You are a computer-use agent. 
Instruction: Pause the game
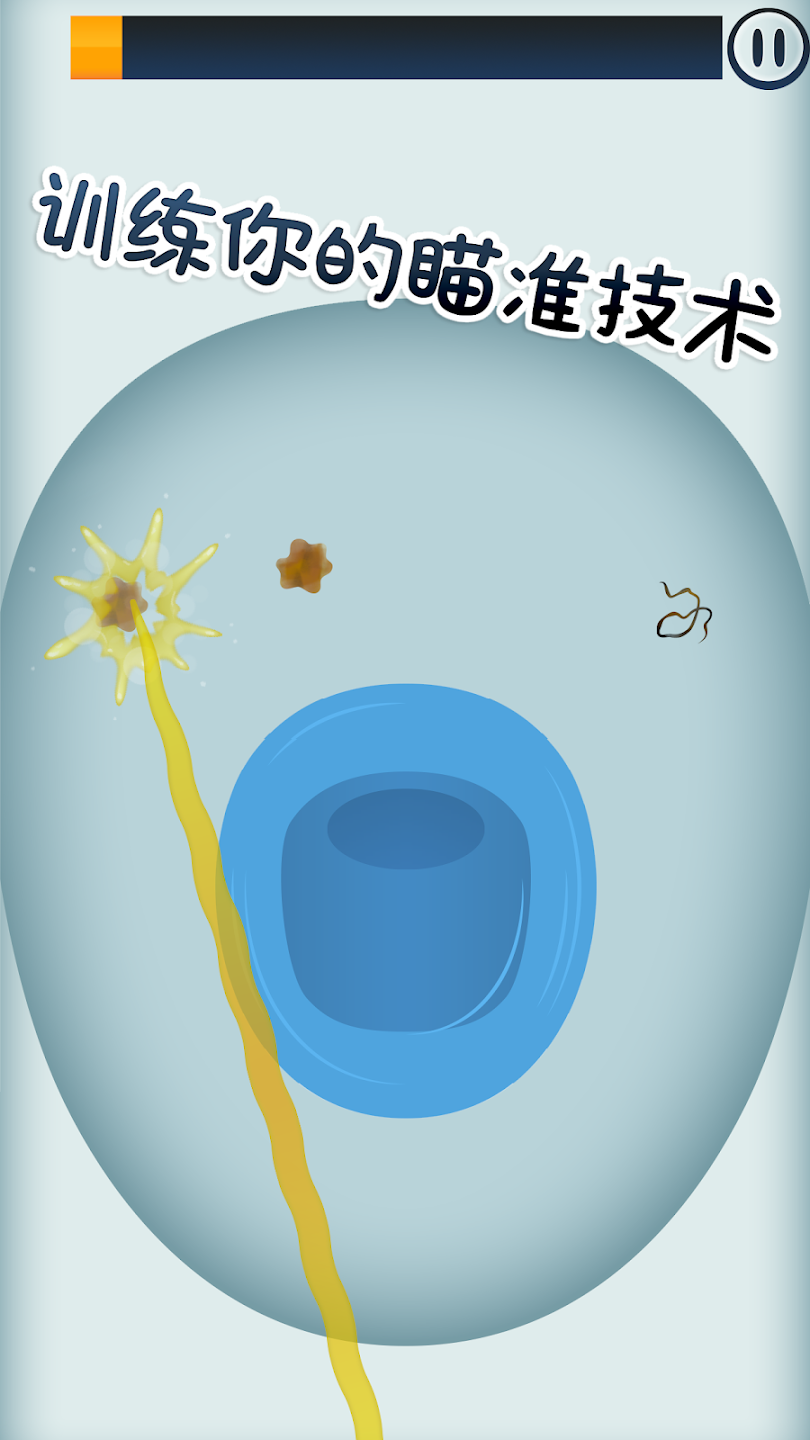point(766,47)
